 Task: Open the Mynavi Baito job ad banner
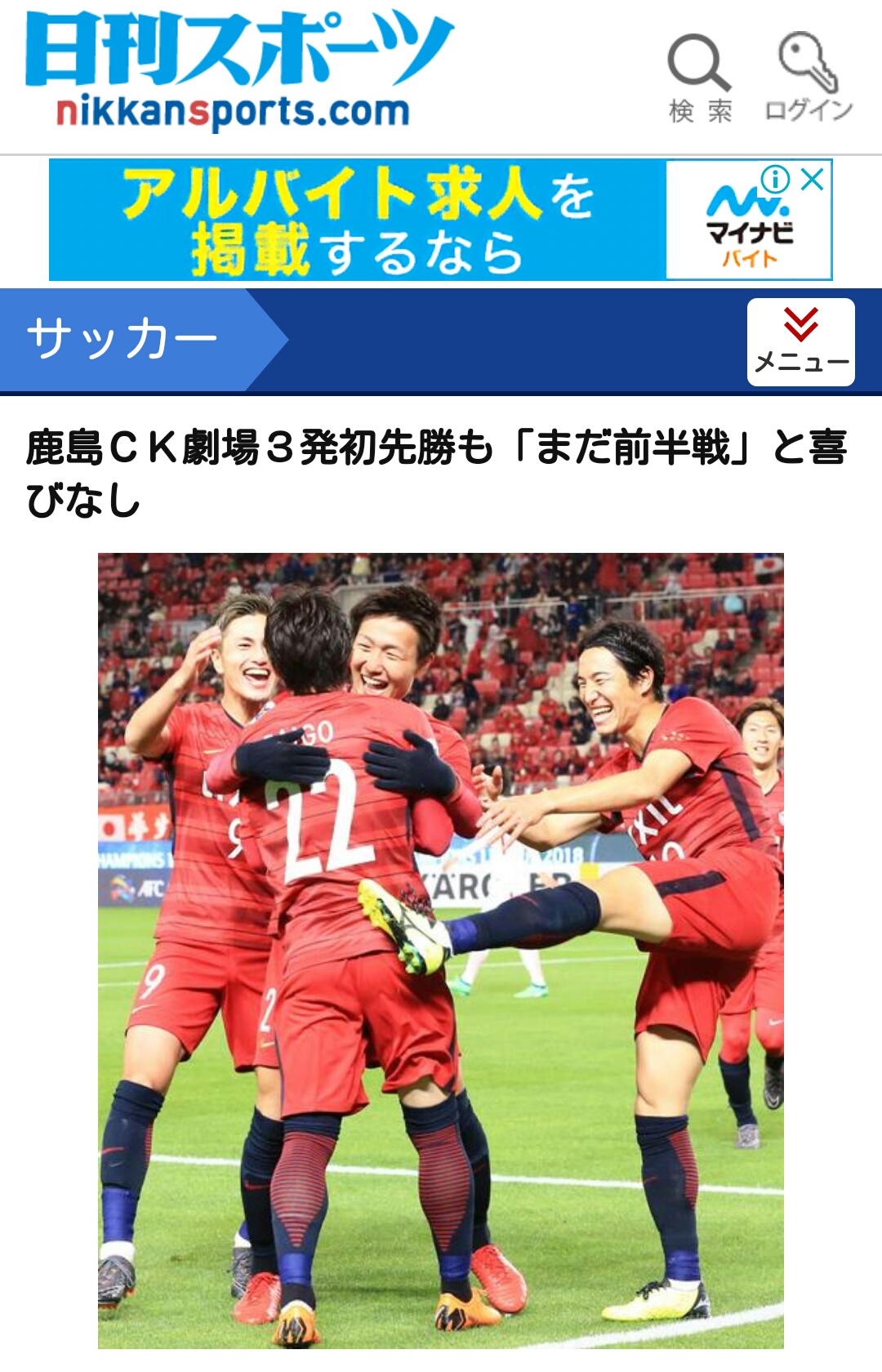[359, 220]
